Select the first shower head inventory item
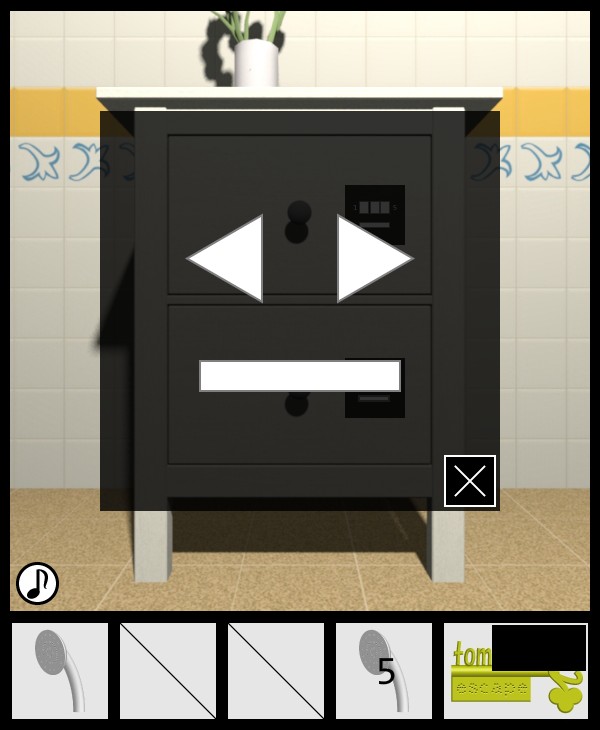This screenshot has width=600, height=730. 60,671
